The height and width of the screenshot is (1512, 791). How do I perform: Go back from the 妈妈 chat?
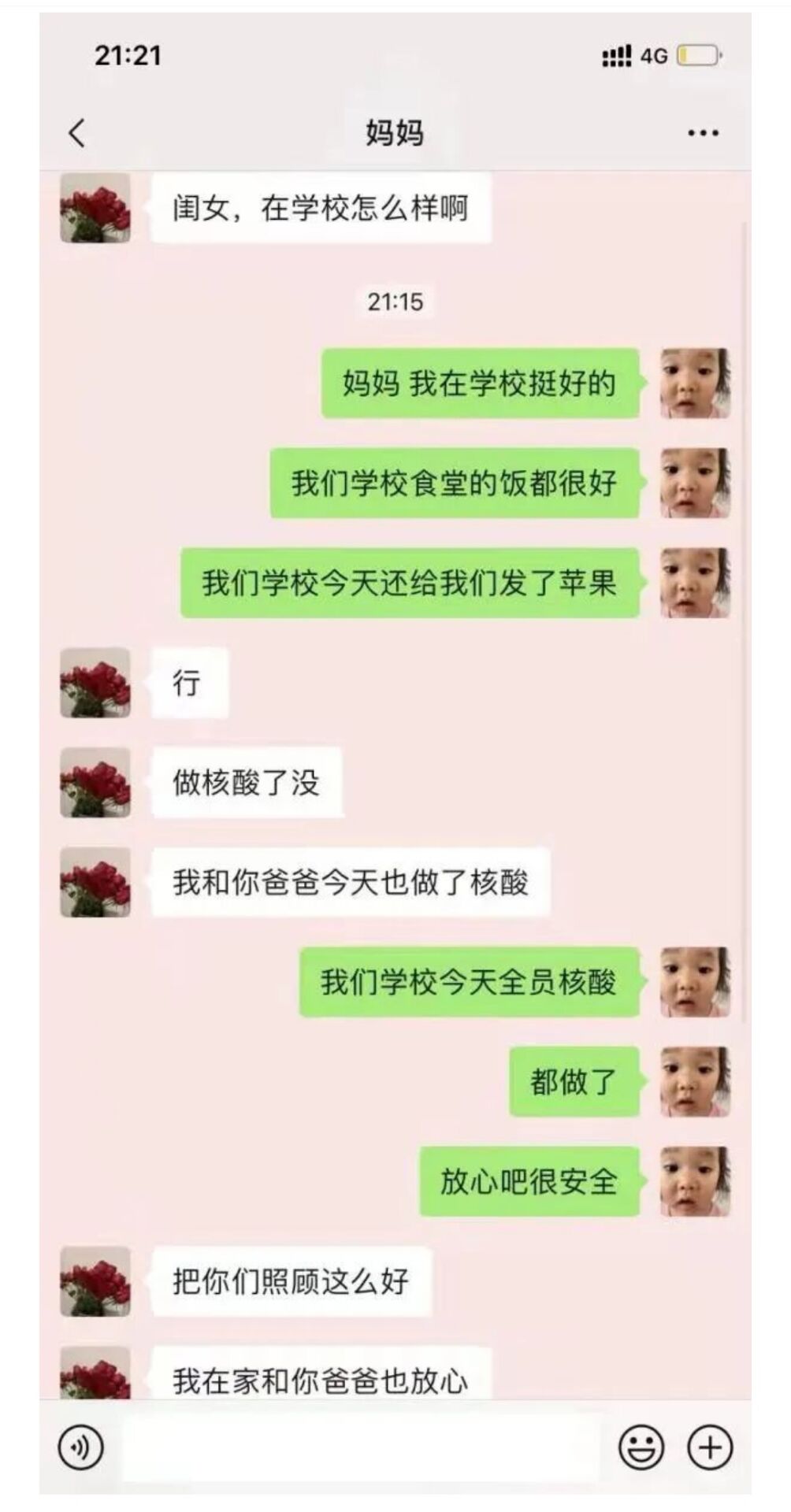[x=76, y=132]
